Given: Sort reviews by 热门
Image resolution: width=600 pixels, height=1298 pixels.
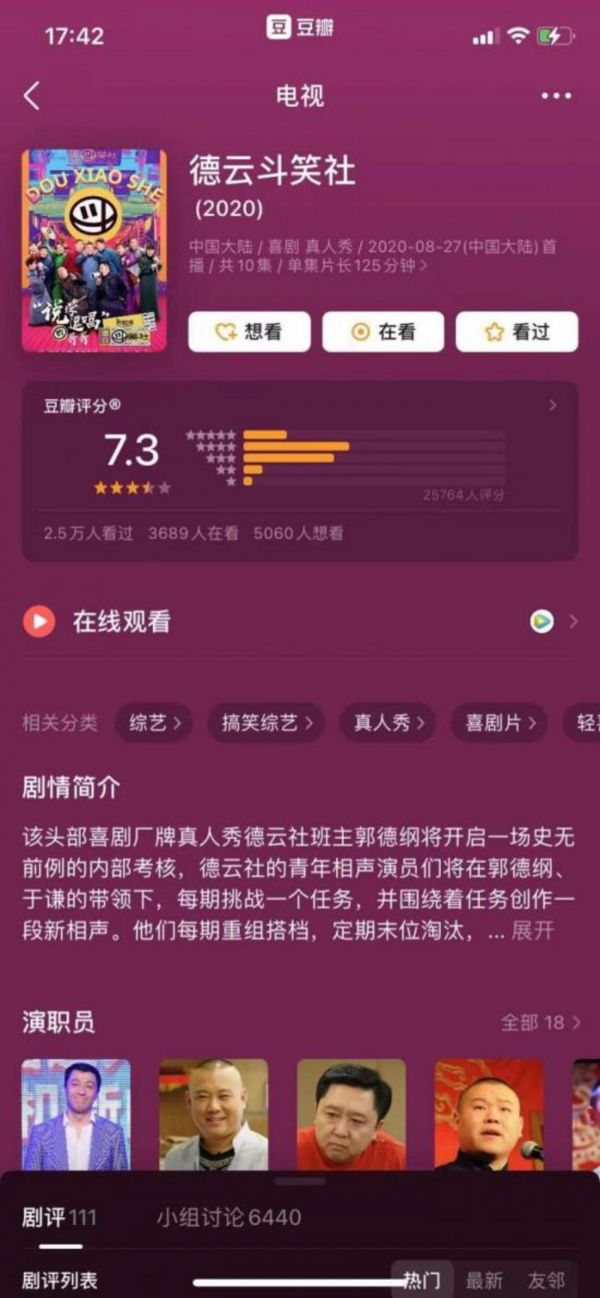Looking at the screenshot, I should tap(422, 1280).
